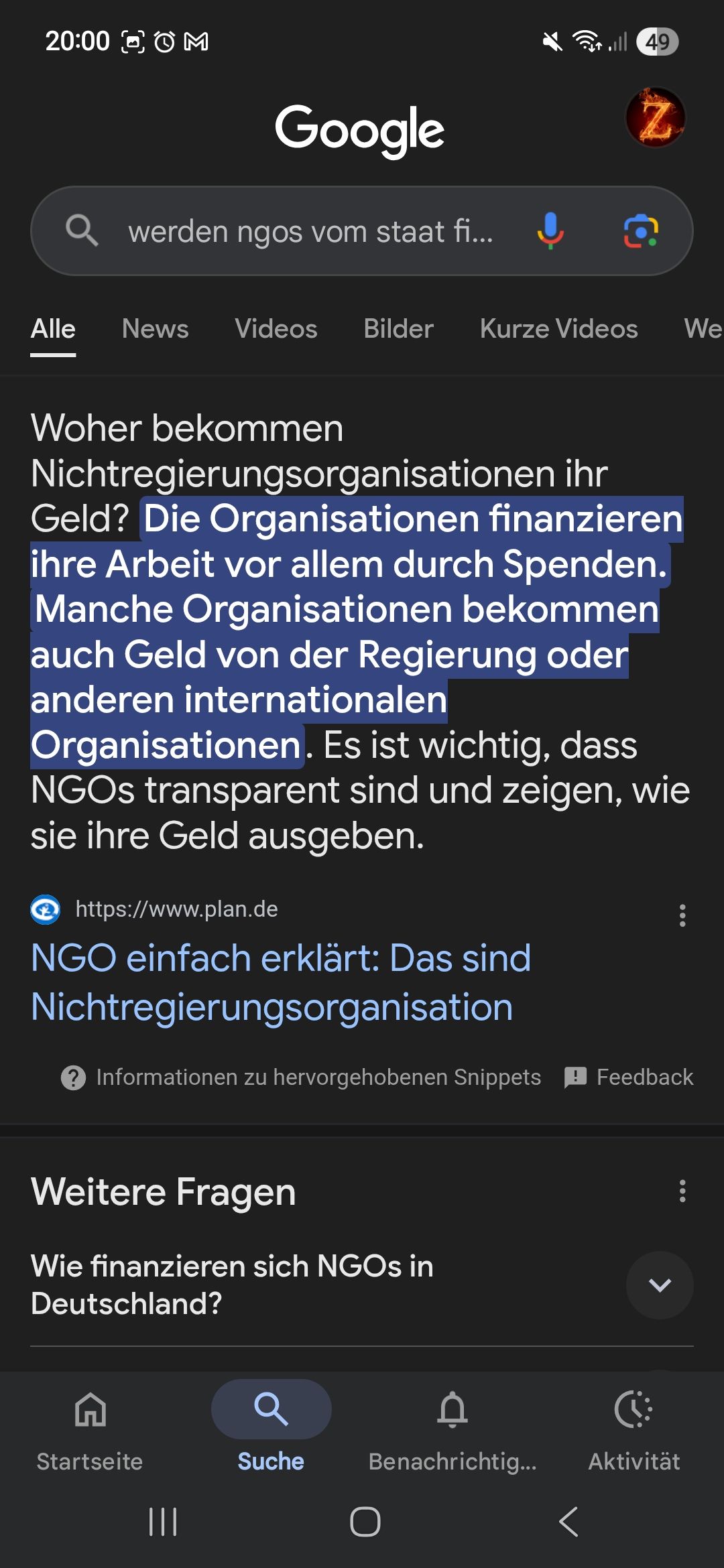Screen dimensions: 724x1568
Task: Start voice search with the microphone
Action: tap(550, 232)
